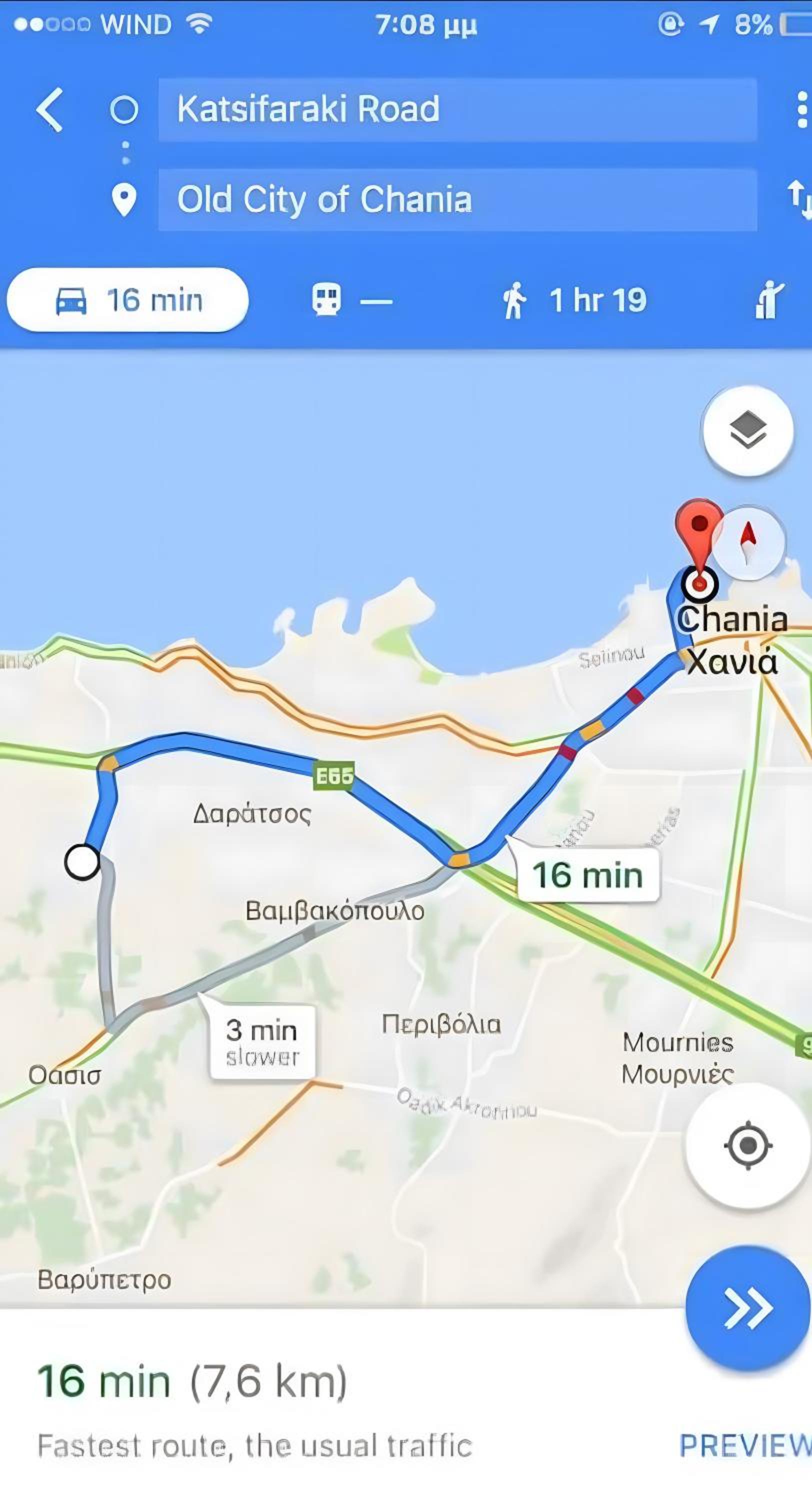812x1500 pixels.
Task: Switch to public transit mode
Action: 351,300
